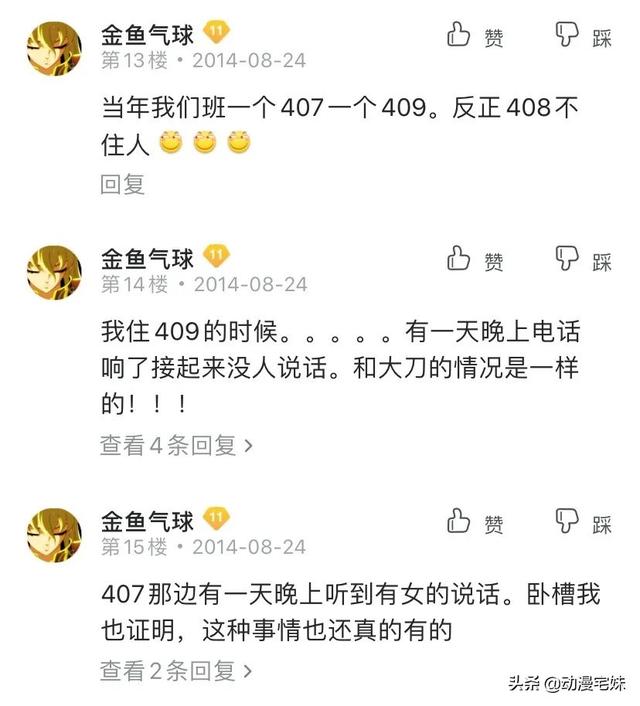
Task: Dislike the 第14楼 comment
Action: tap(582, 260)
